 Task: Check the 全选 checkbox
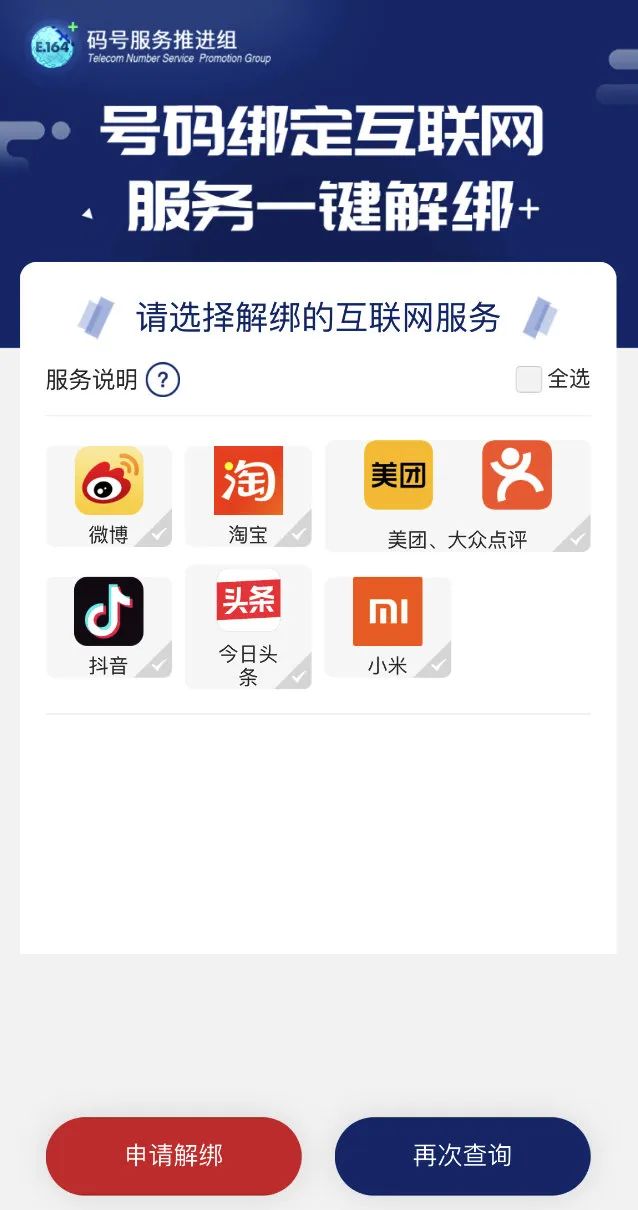pos(529,379)
